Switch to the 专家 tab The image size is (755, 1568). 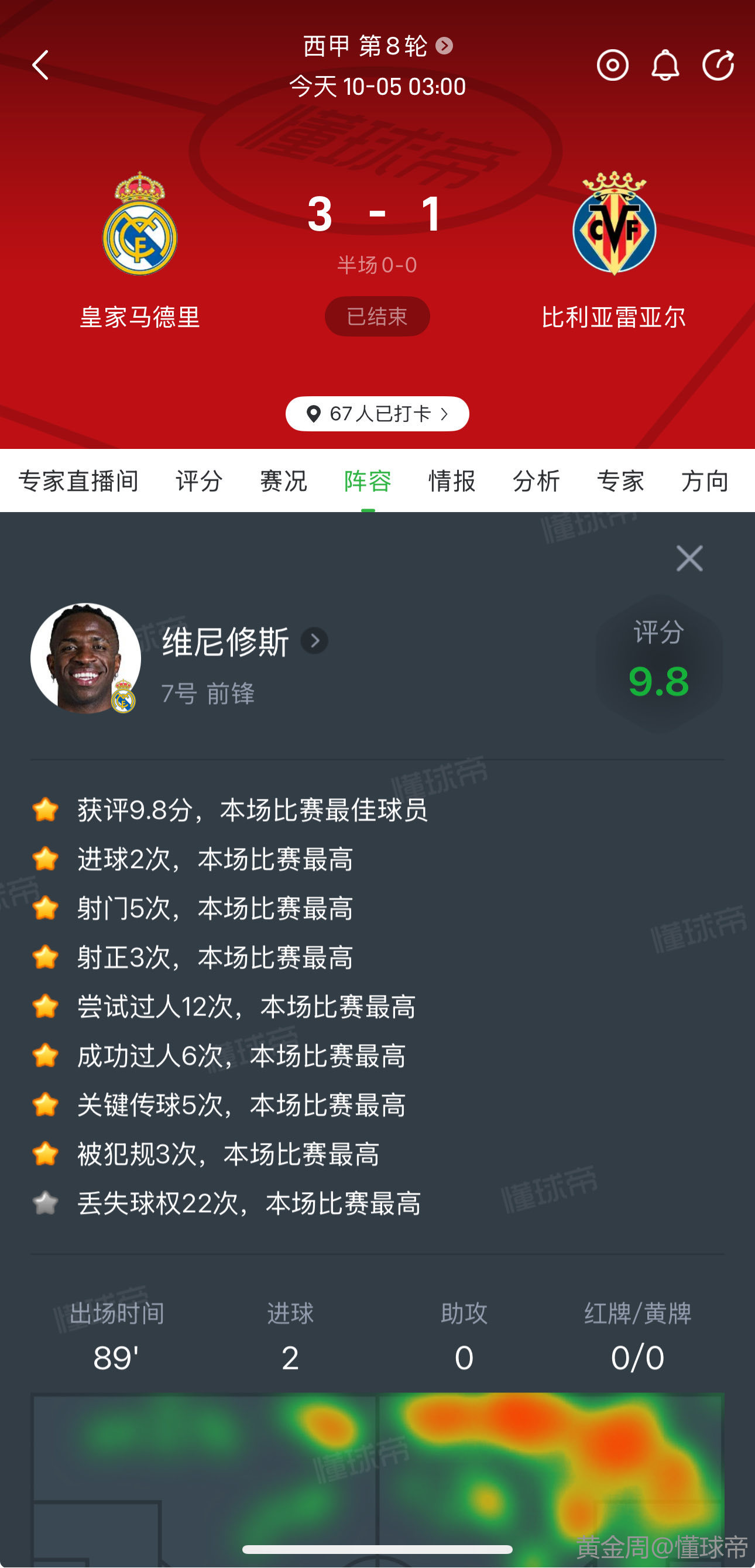pos(620,481)
